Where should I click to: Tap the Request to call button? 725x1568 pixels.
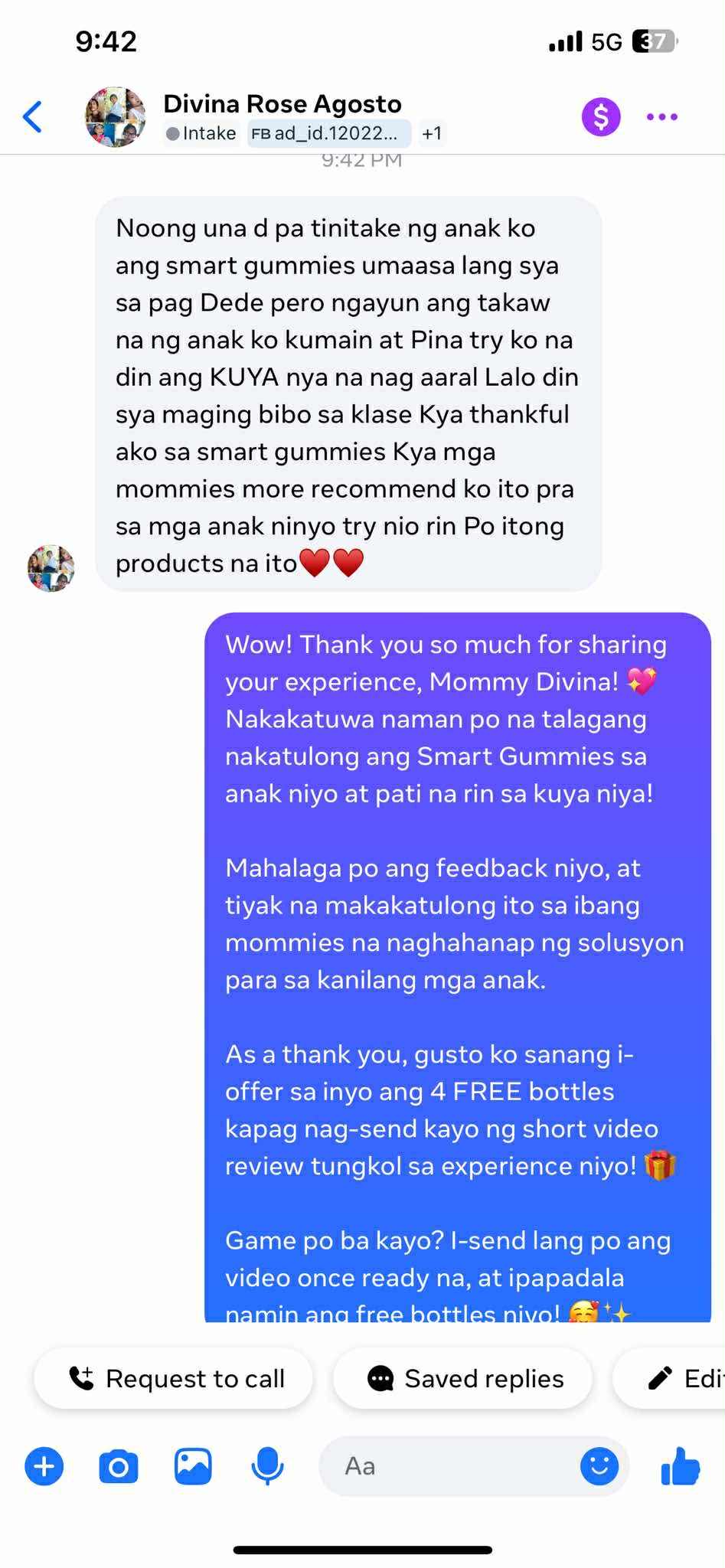point(175,1378)
